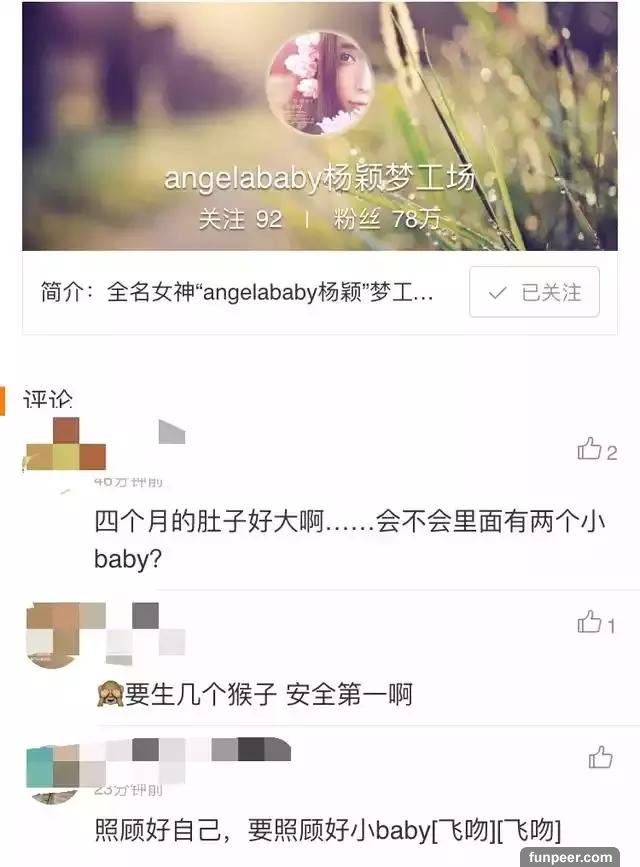Open the angelababy杨颖梦工场 profile avatar
640x867 pixels.
pyautogui.click(x=320, y=83)
